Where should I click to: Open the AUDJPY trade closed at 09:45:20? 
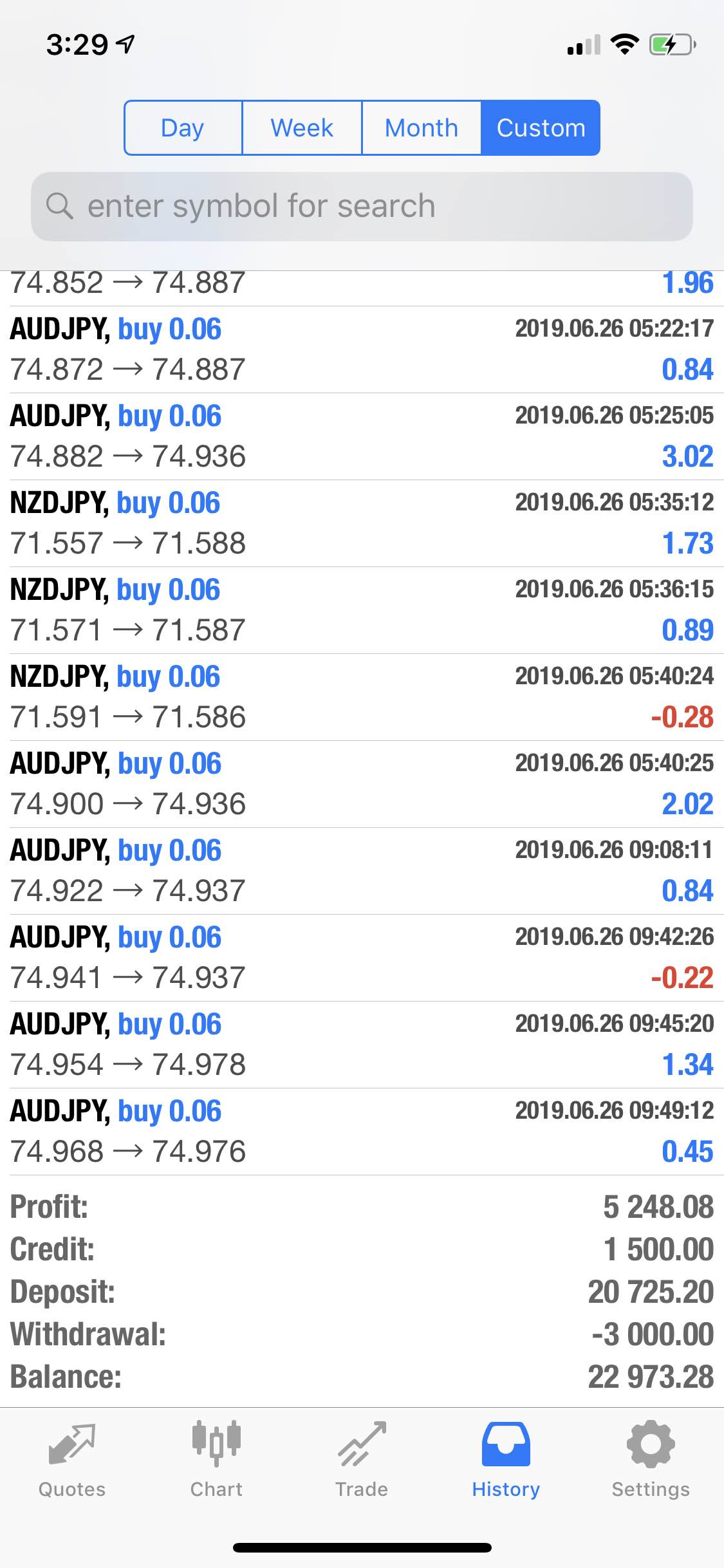click(x=362, y=1045)
